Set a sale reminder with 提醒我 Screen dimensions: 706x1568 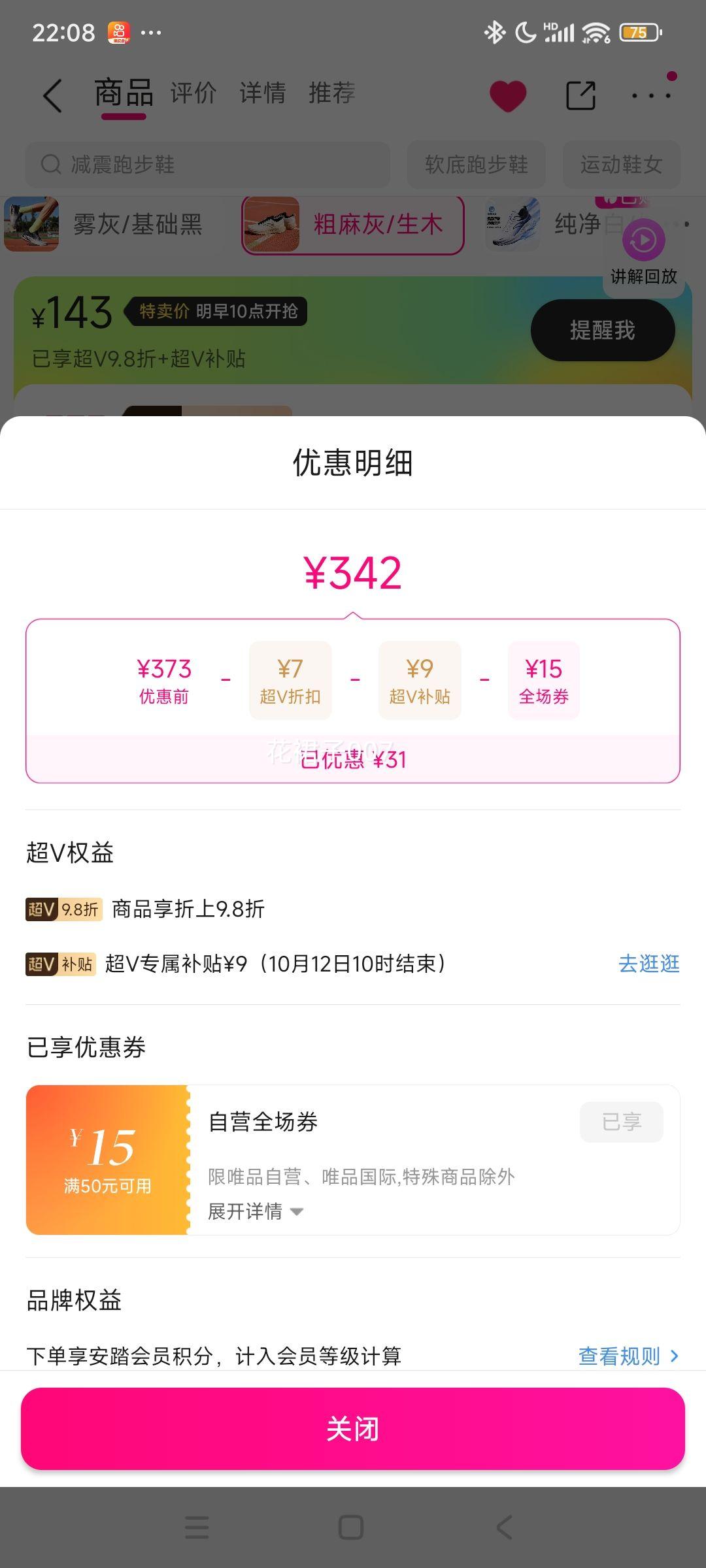point(602,331)
